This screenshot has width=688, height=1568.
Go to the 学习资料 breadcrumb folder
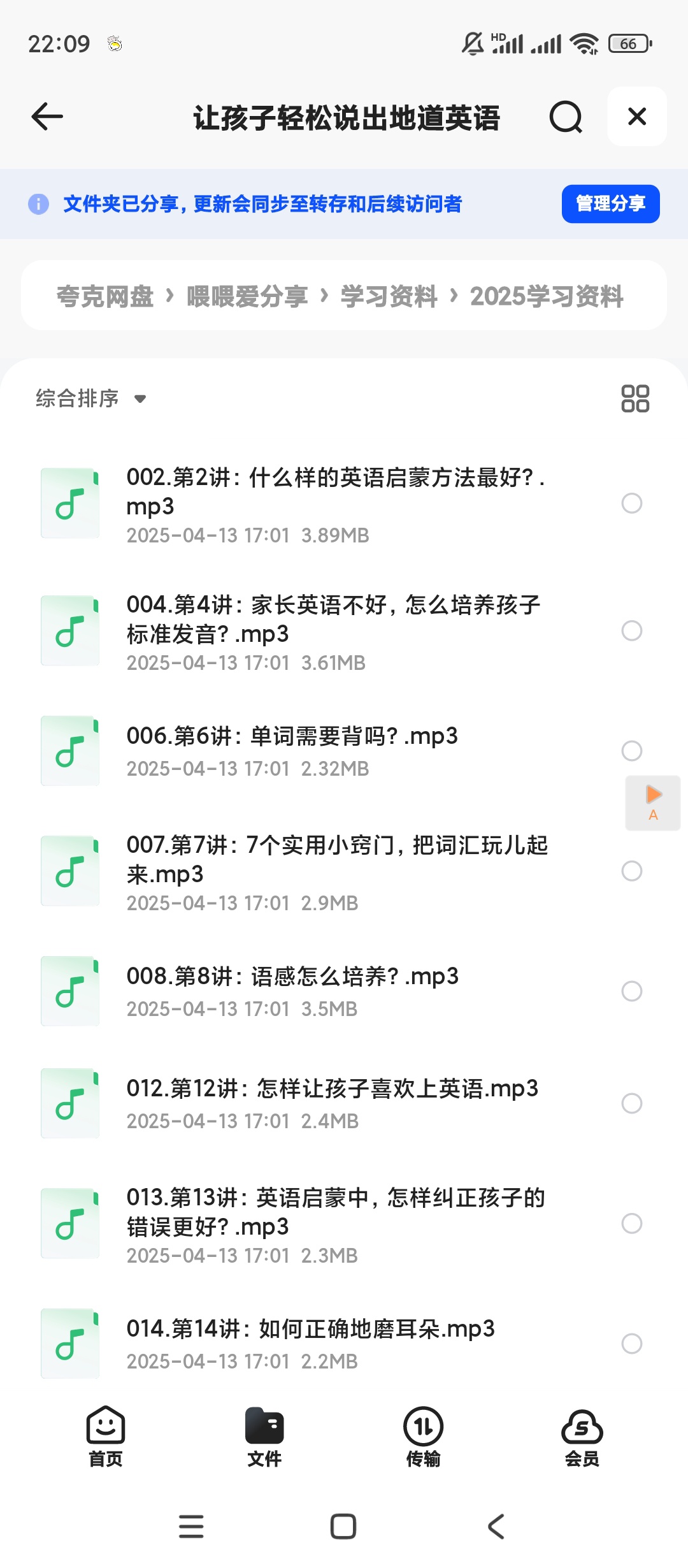[389, 296]
